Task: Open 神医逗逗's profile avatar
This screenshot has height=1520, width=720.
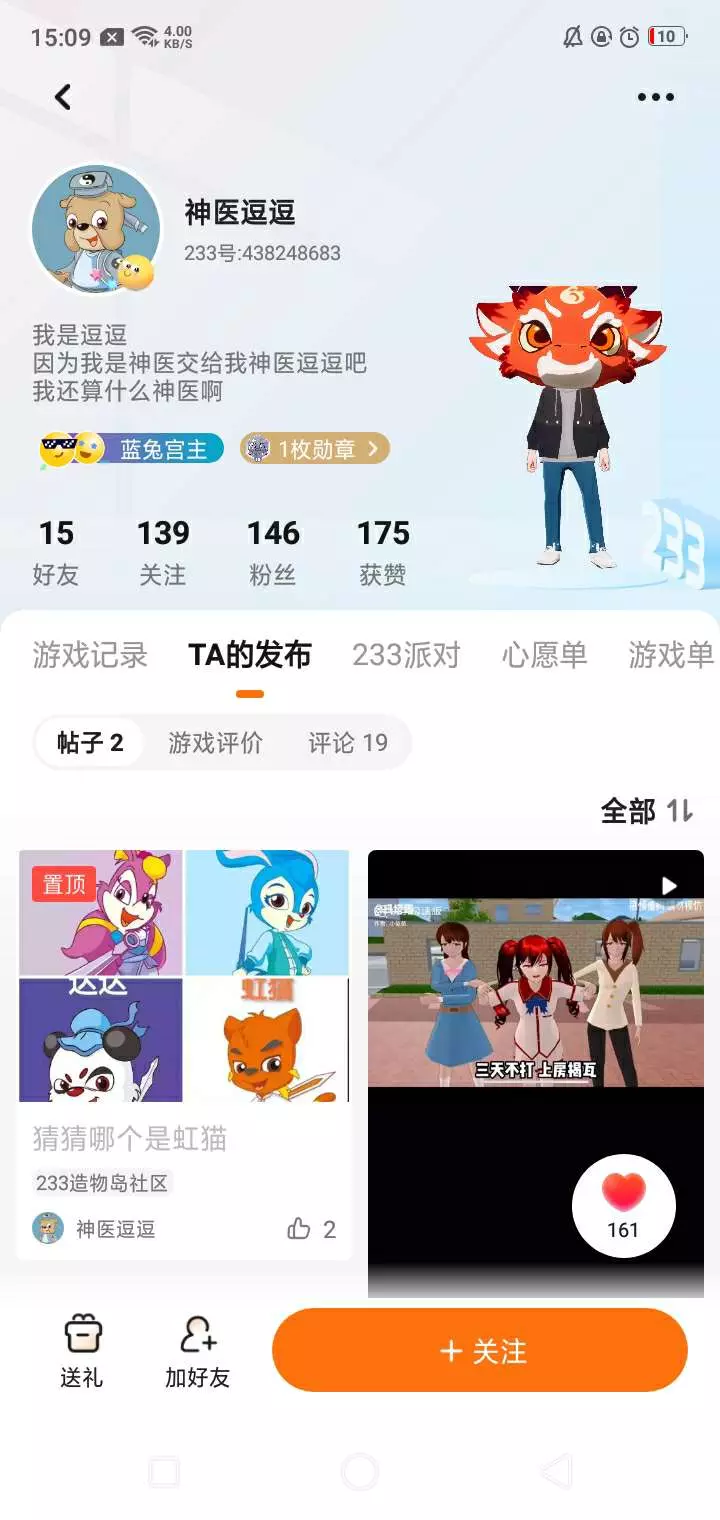Action: [x=96, y=229]
